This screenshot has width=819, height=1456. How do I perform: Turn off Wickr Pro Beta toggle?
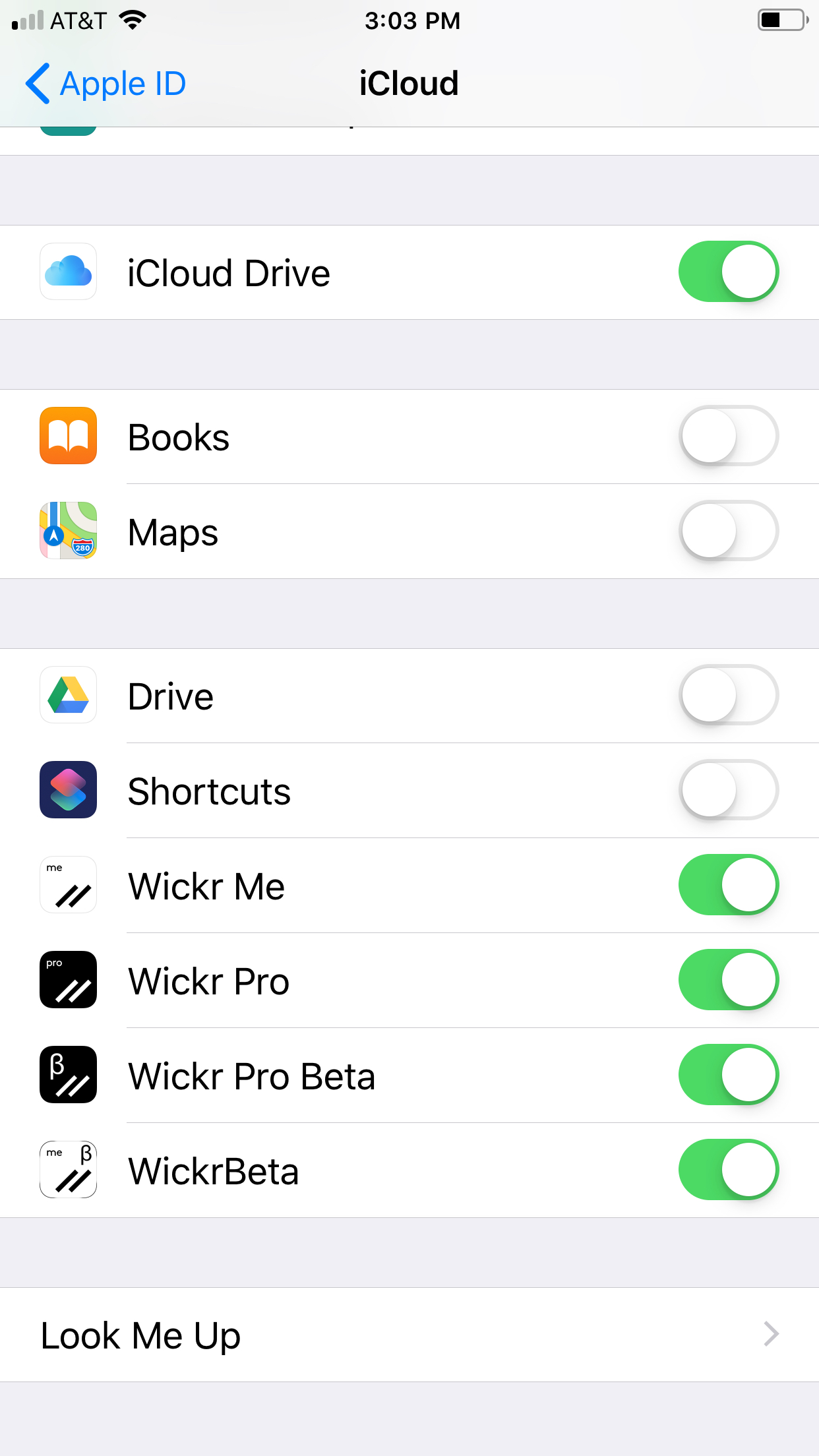point(729,1075)
